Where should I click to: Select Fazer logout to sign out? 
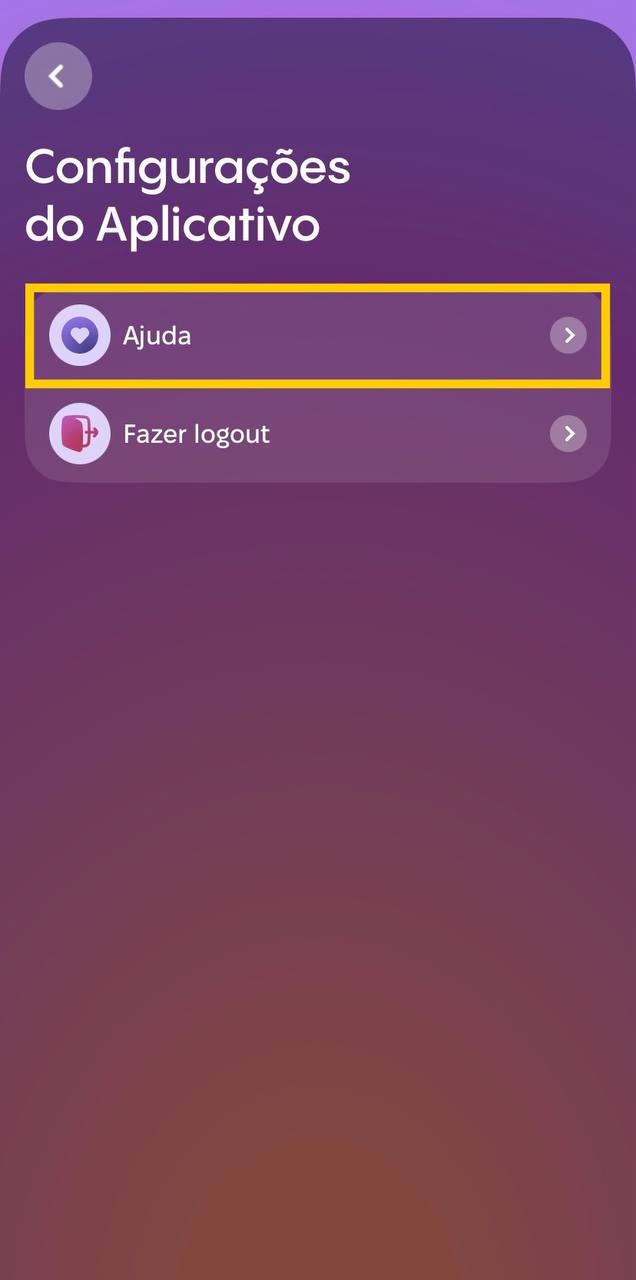coord(317,434)
